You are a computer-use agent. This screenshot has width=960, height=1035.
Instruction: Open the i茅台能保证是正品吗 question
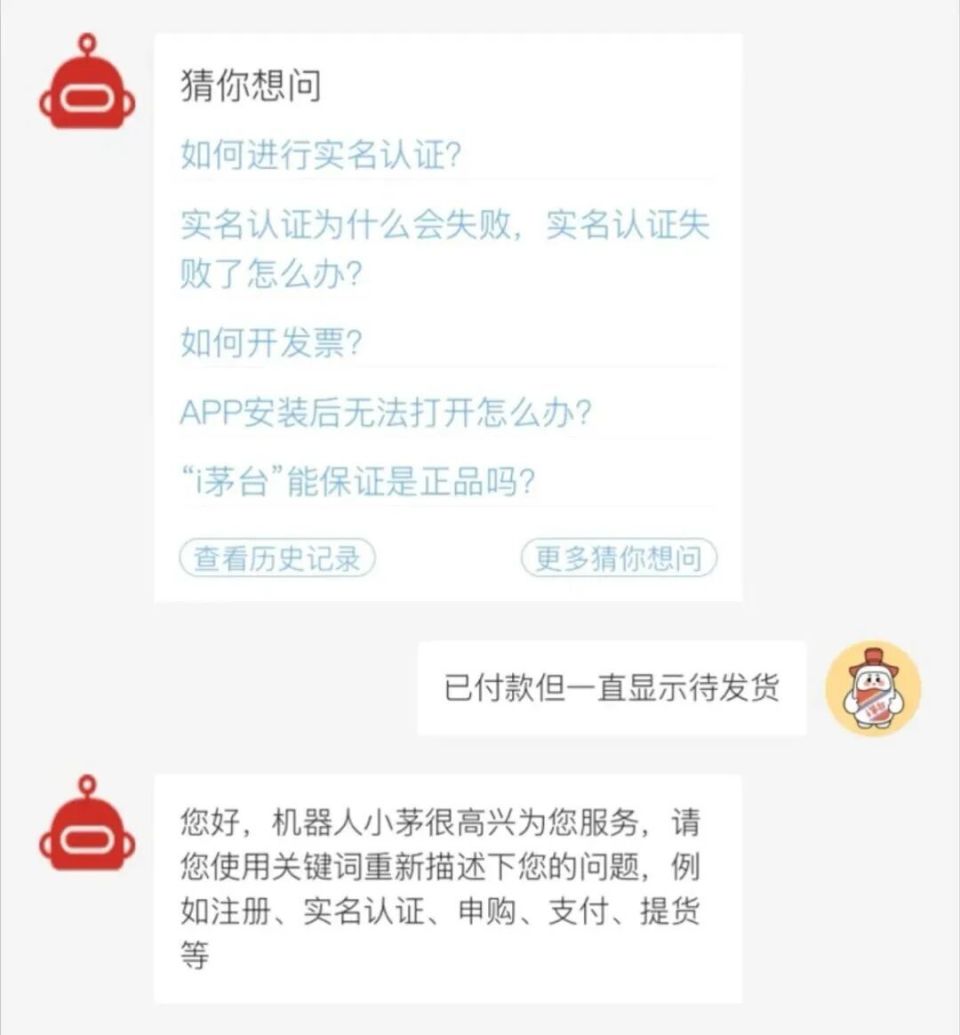360,478
